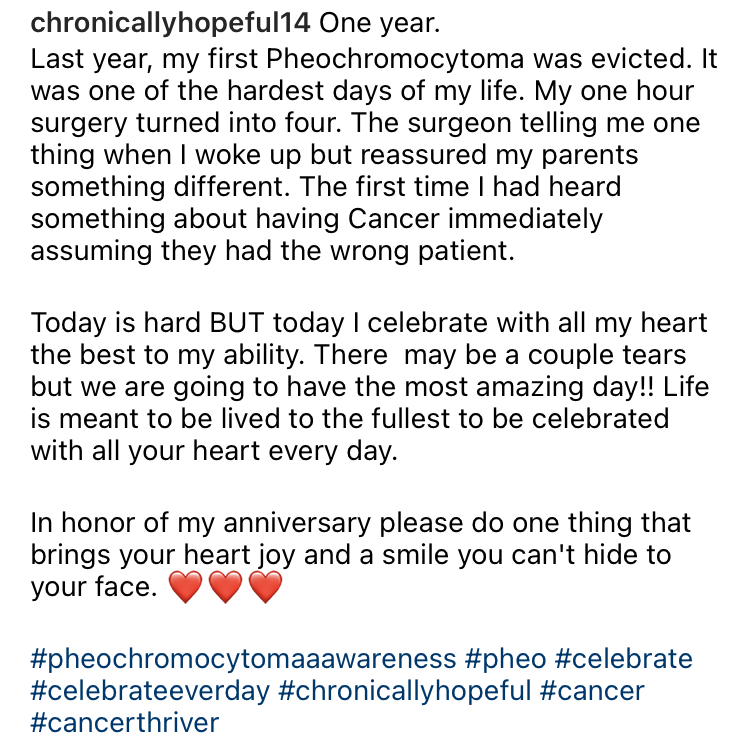Viewport: 750px width, 742px height.
Task: Open the #pheo hashtag
Action: click(x=505, y=659)
